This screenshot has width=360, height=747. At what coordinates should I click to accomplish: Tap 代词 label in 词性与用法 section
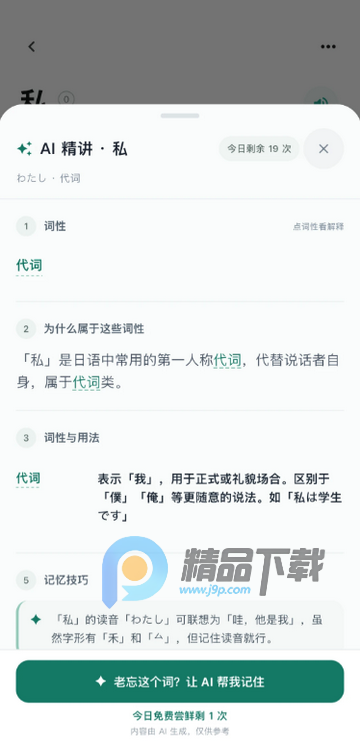click(x=28, y=478)
